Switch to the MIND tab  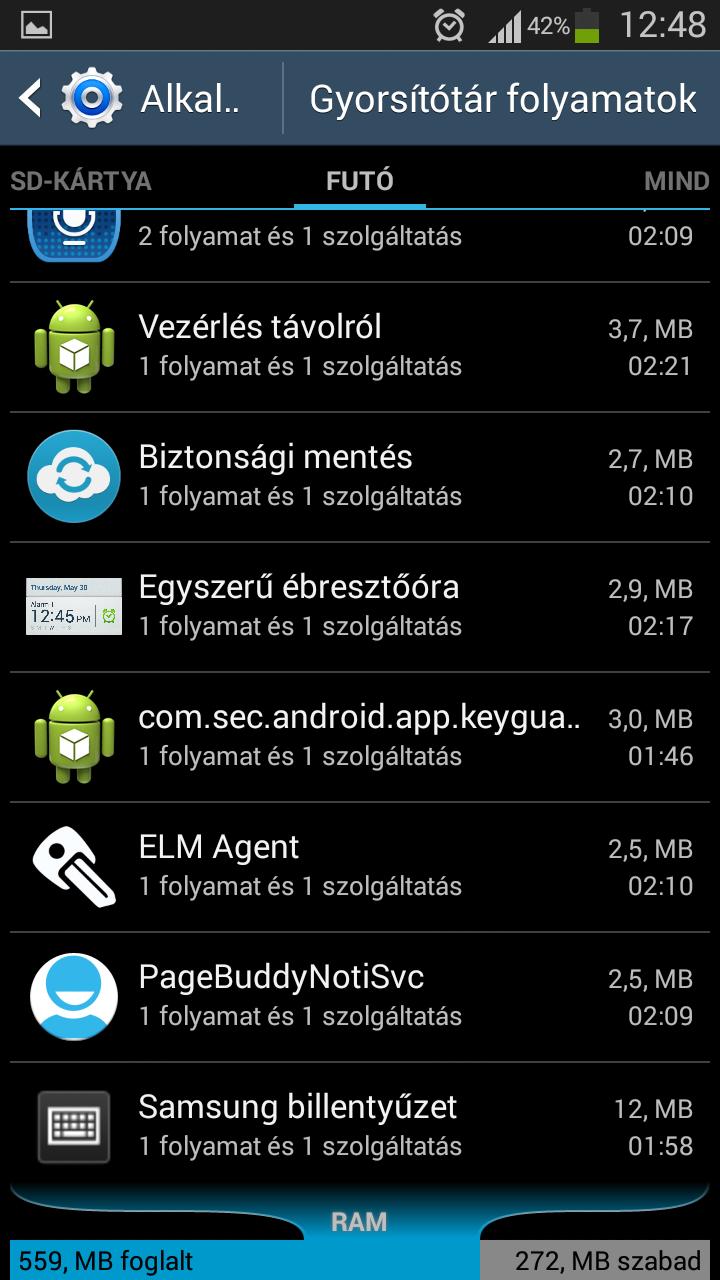pos(676,181)
